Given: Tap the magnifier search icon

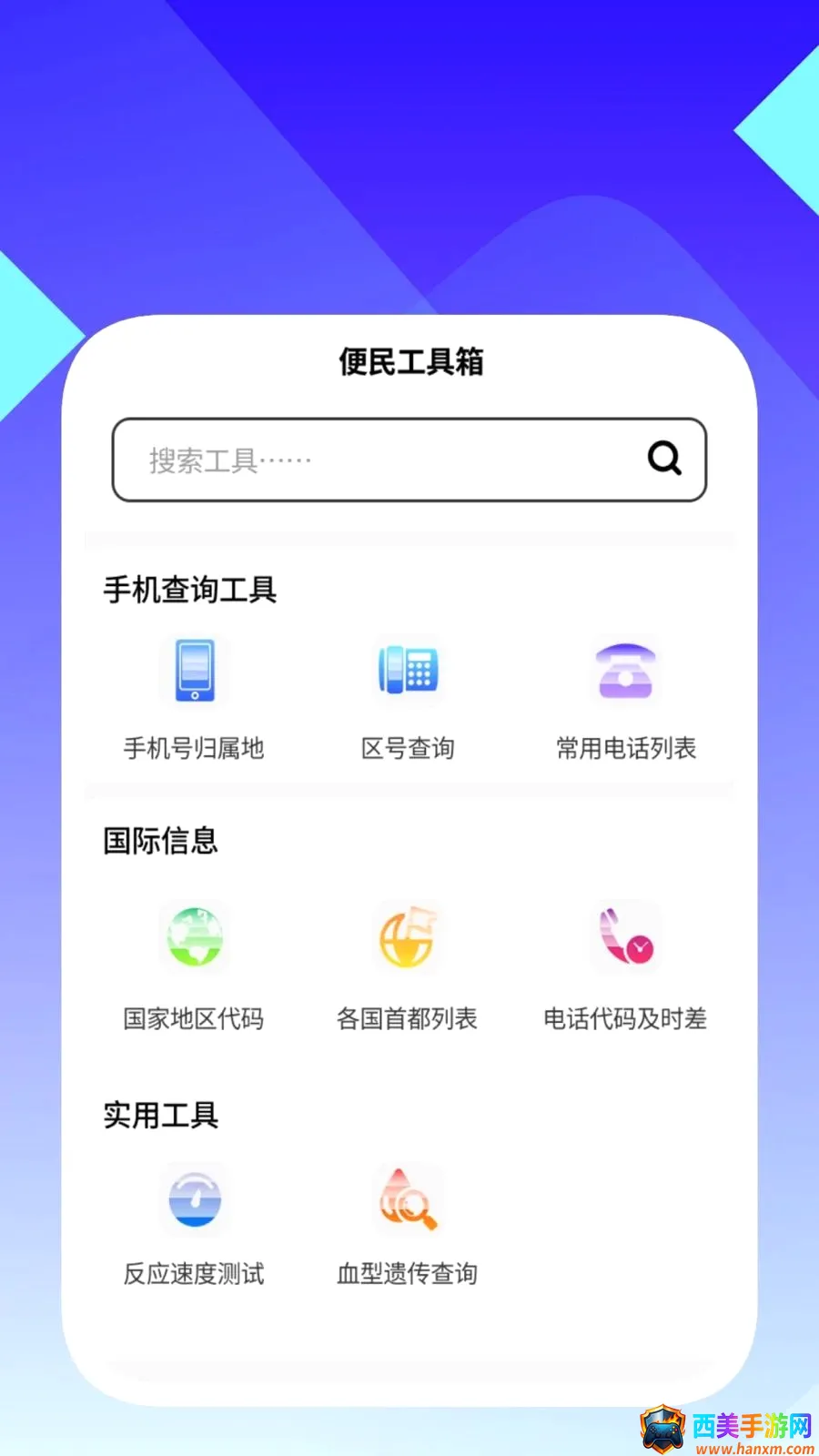Looking at the screenshot, I should point(664,458).
